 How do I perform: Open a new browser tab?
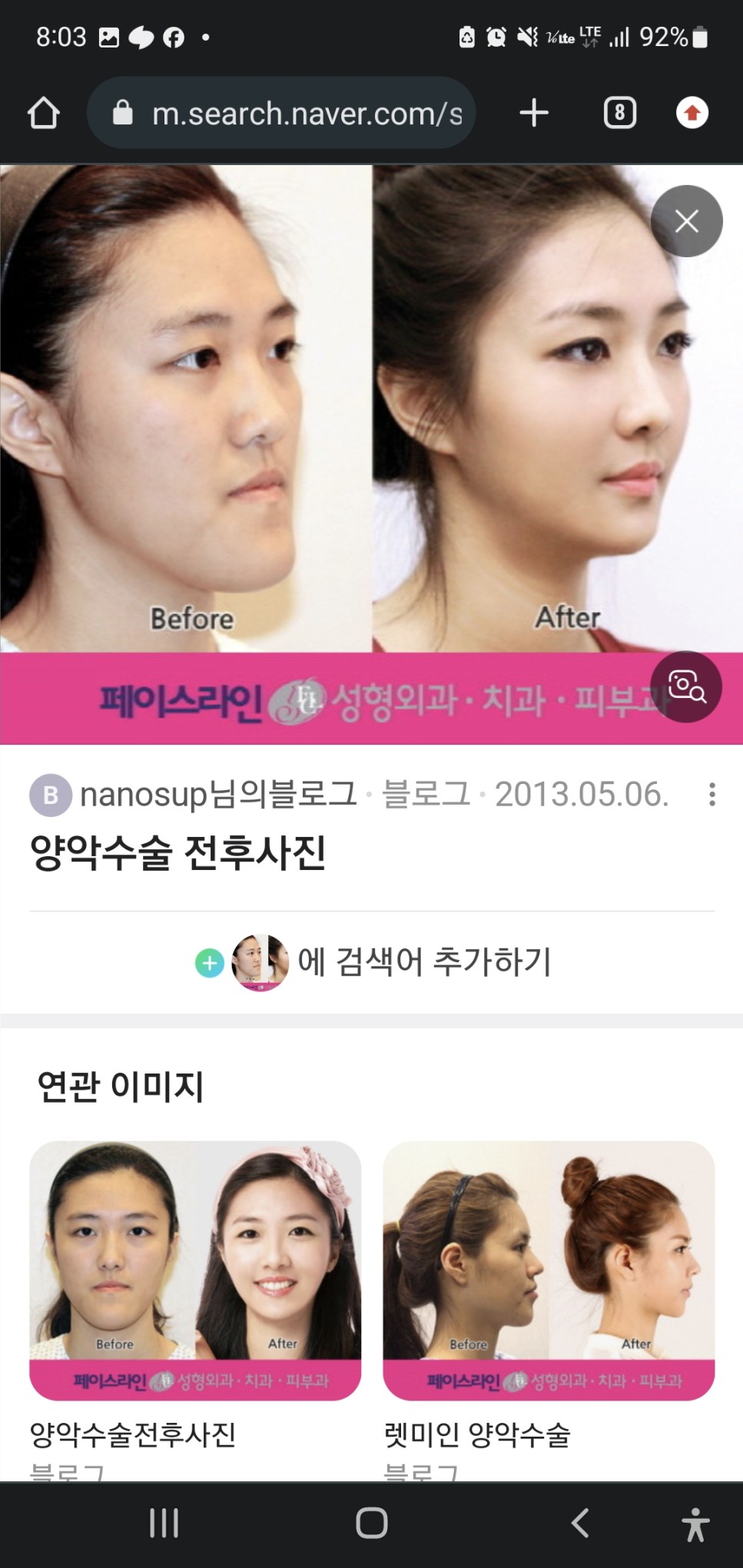pos(534,113)
